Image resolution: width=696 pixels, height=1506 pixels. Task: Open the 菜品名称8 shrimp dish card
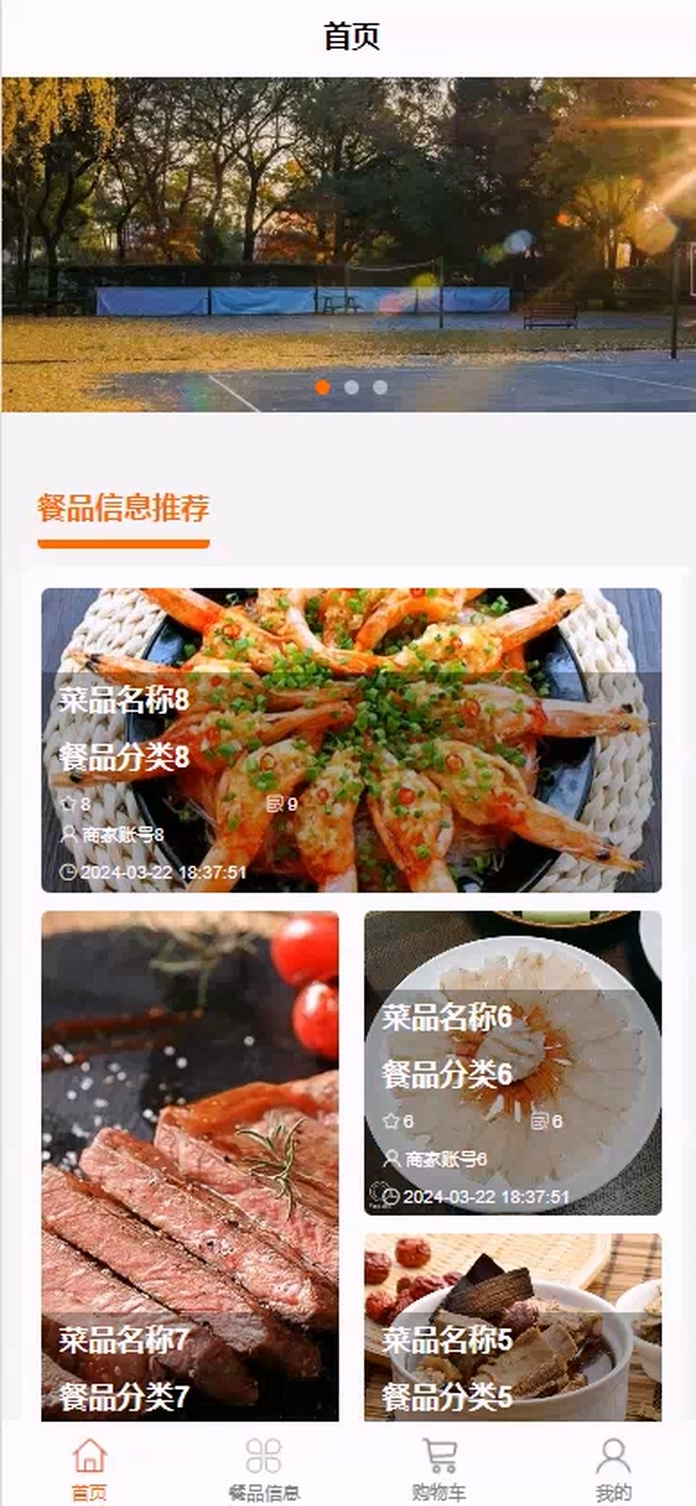tap(351, 740)
